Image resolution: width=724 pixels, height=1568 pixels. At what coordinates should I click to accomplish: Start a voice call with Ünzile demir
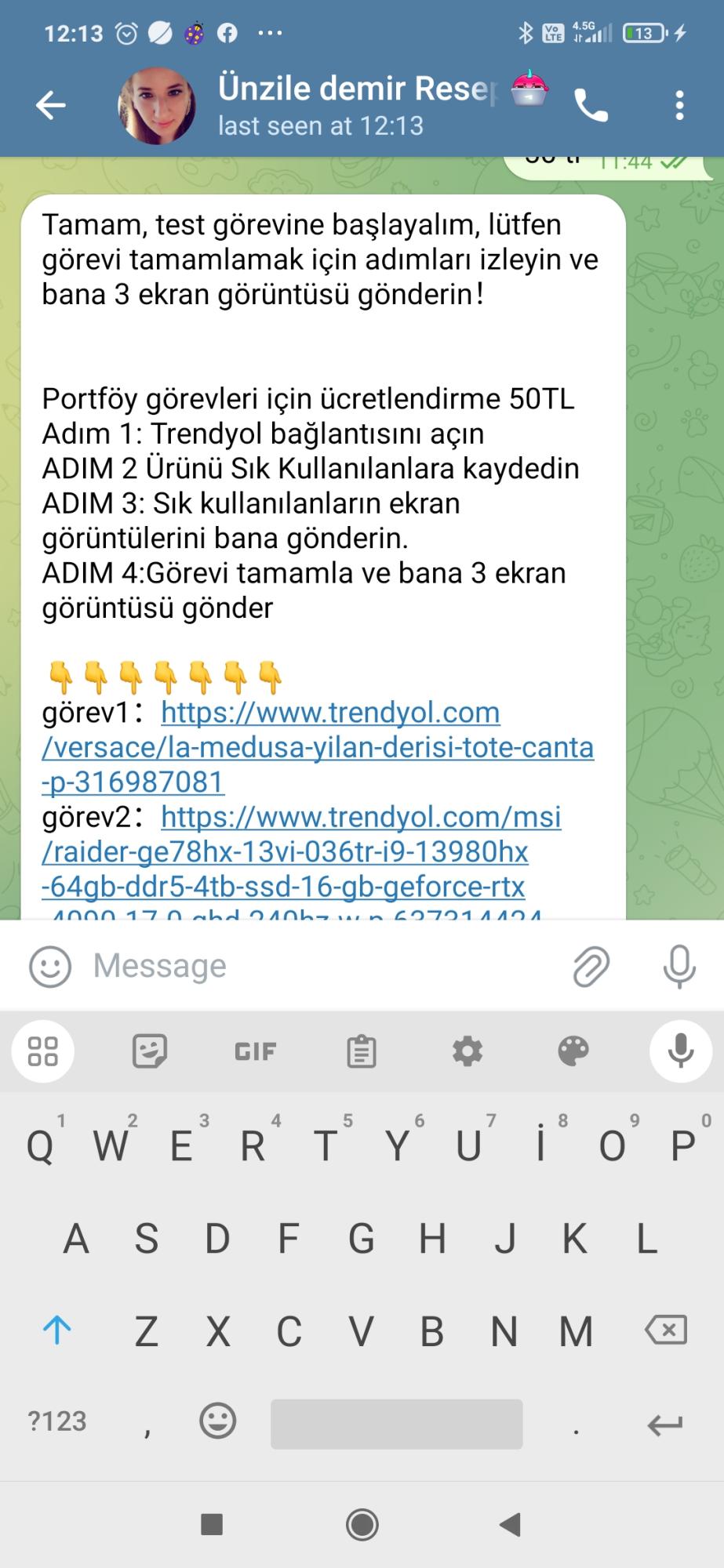pyautogui.click(x=591, y=106)
